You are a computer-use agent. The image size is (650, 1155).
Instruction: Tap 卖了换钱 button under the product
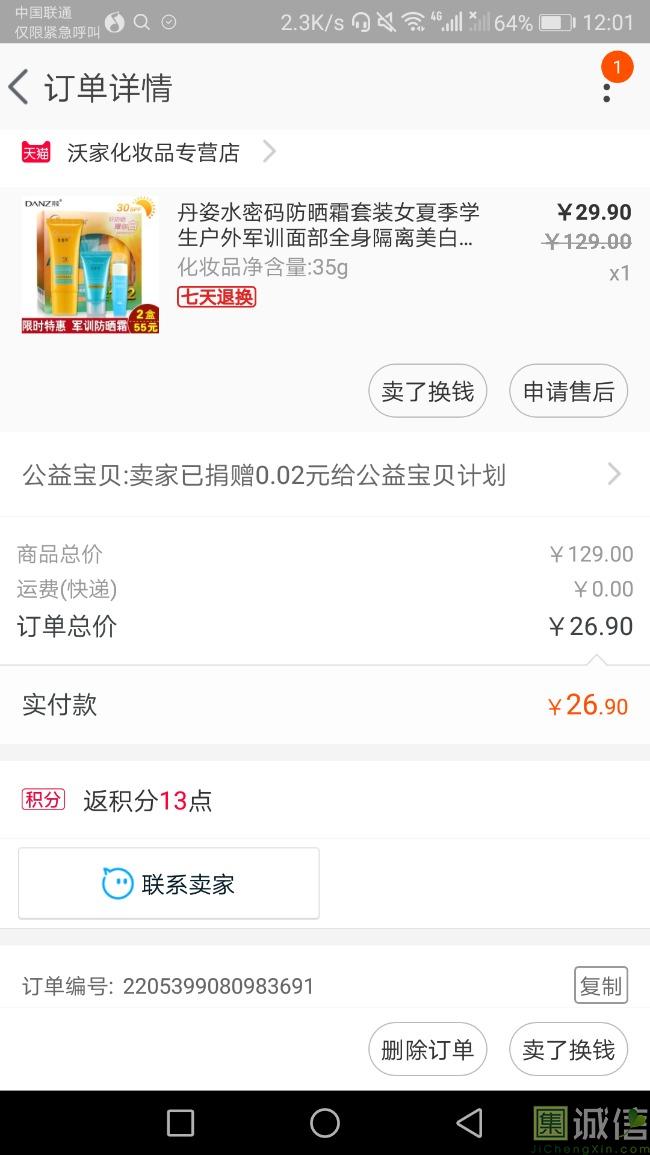tap(427, 391)
